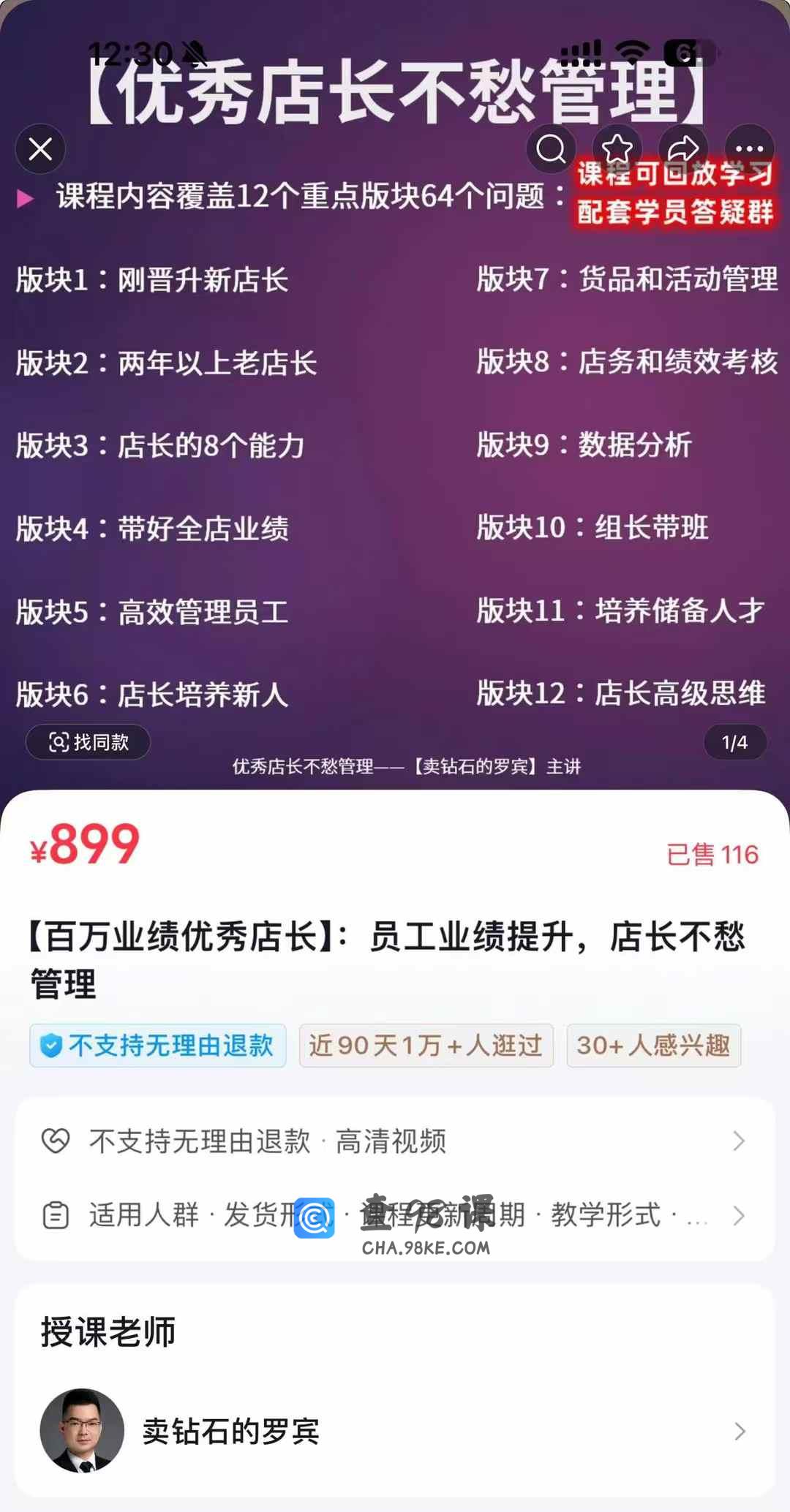
Task: Close the product detail page
Action: (40, 149)
